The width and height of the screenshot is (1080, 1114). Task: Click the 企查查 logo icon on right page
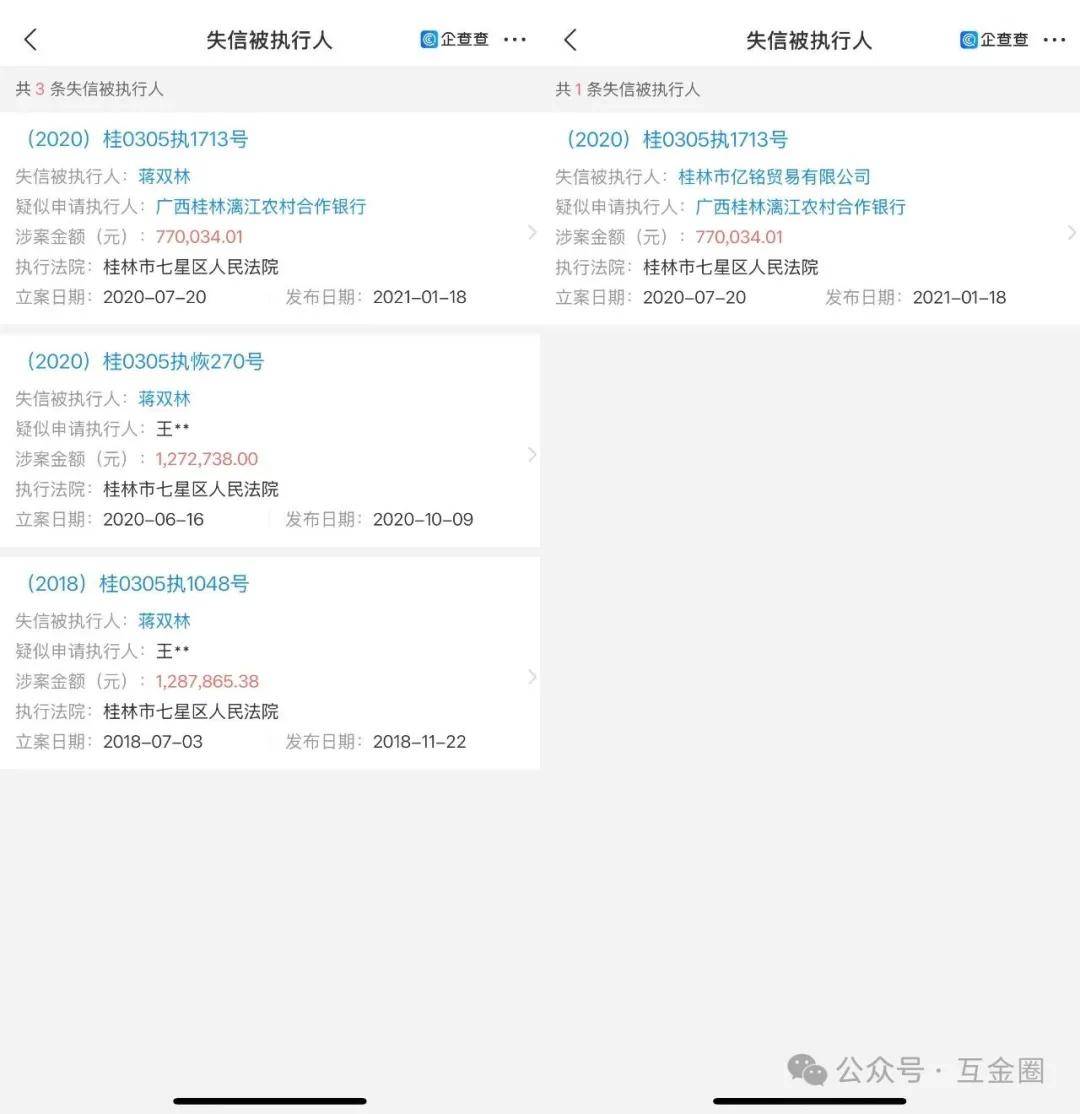point(969,39)
